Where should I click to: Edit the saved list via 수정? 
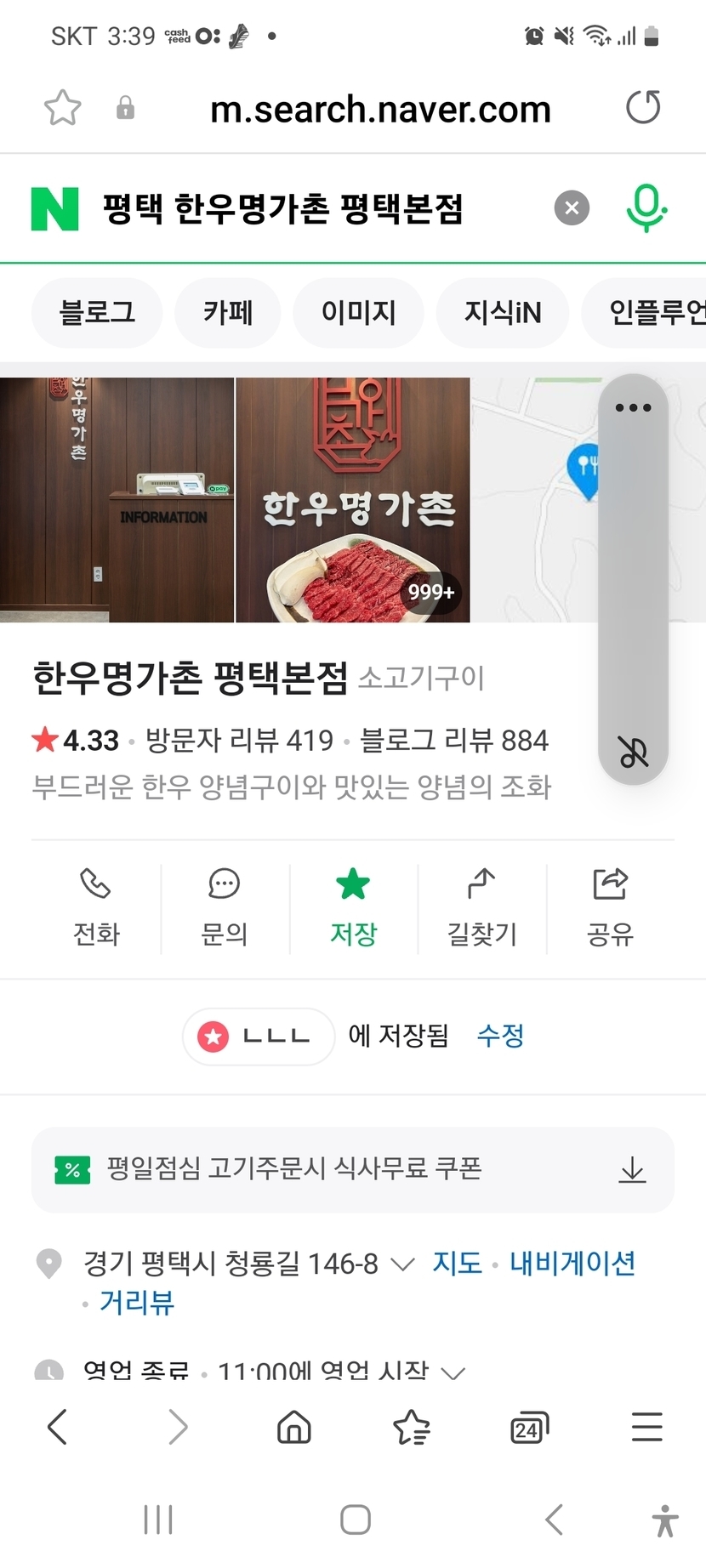[500, 1036]
